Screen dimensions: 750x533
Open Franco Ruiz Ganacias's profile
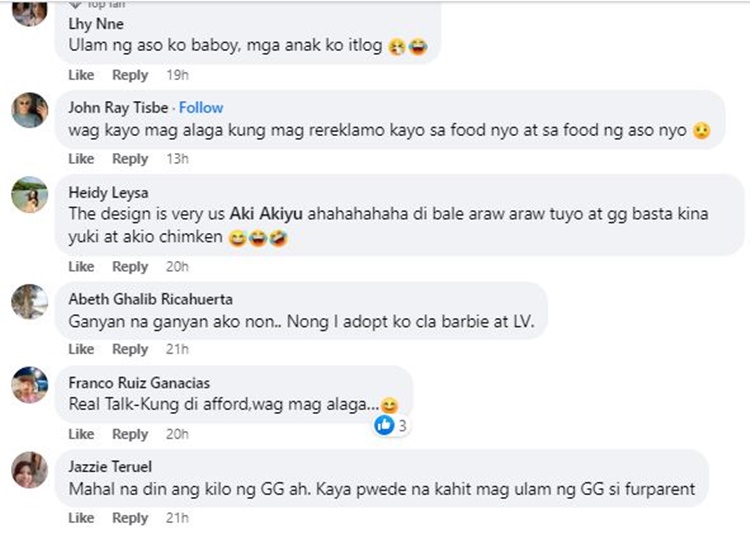139,383
